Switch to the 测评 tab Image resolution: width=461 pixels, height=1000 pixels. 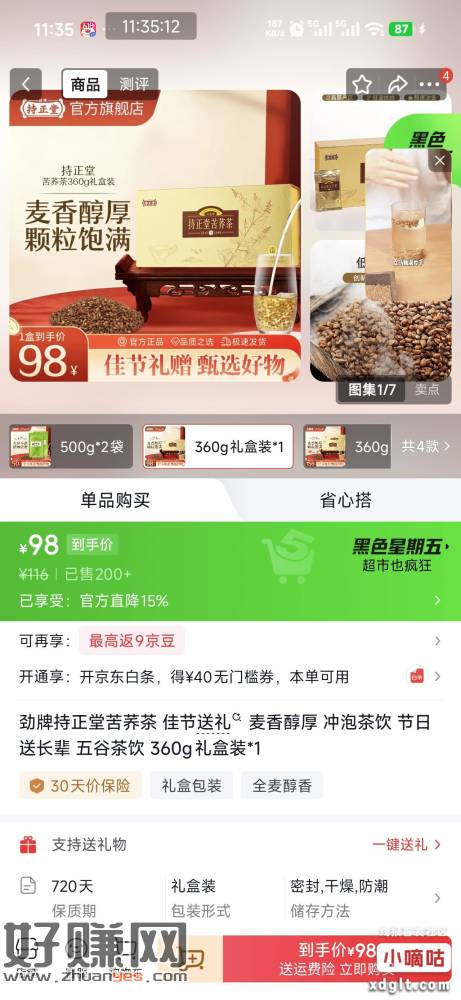pos(134,84)
